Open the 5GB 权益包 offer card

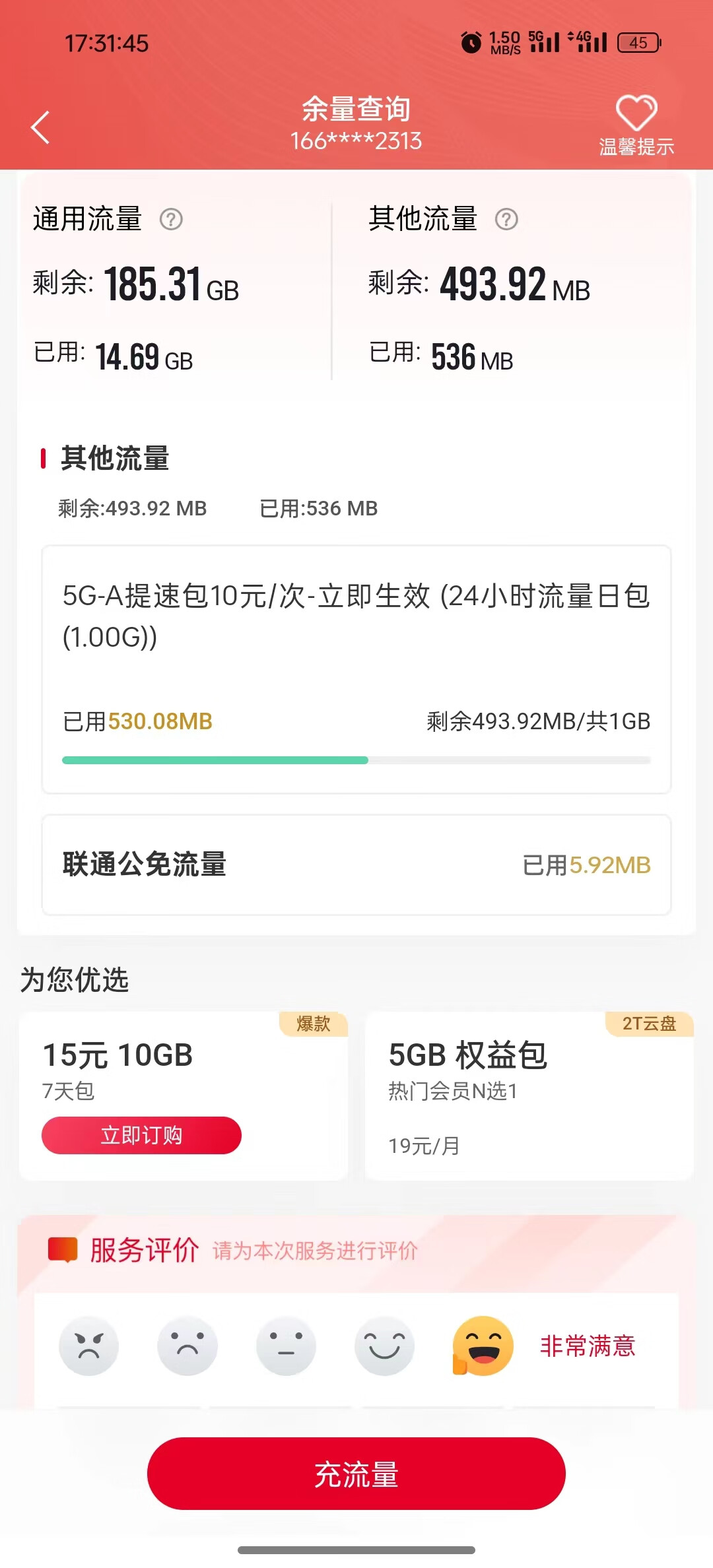click(529, 1095)
